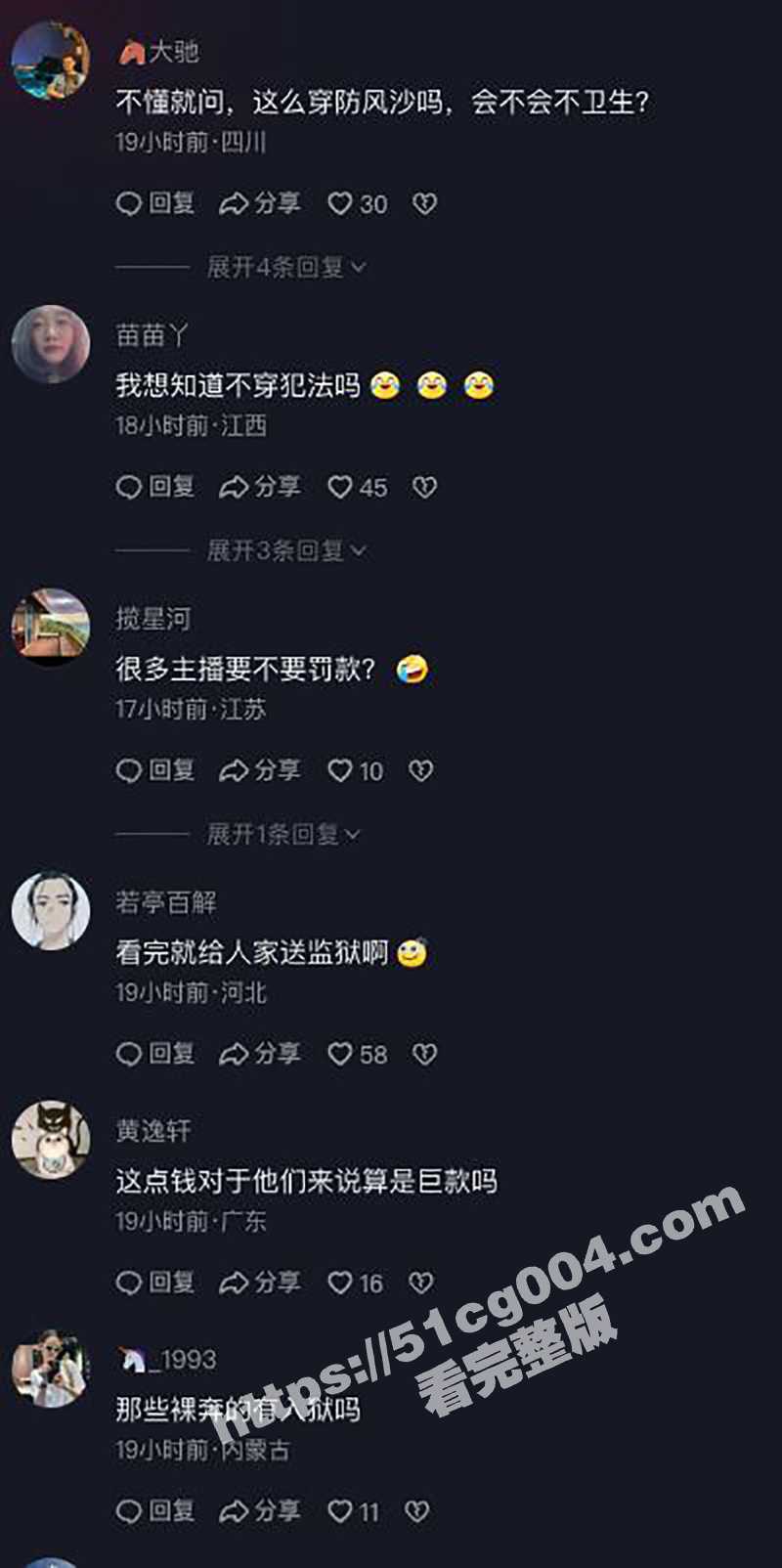Dislike 黄逸轩's comment with broken heart
The width and height of the screenshot is (782, 1568).
pyautogui.click(x=420, y=1283)
